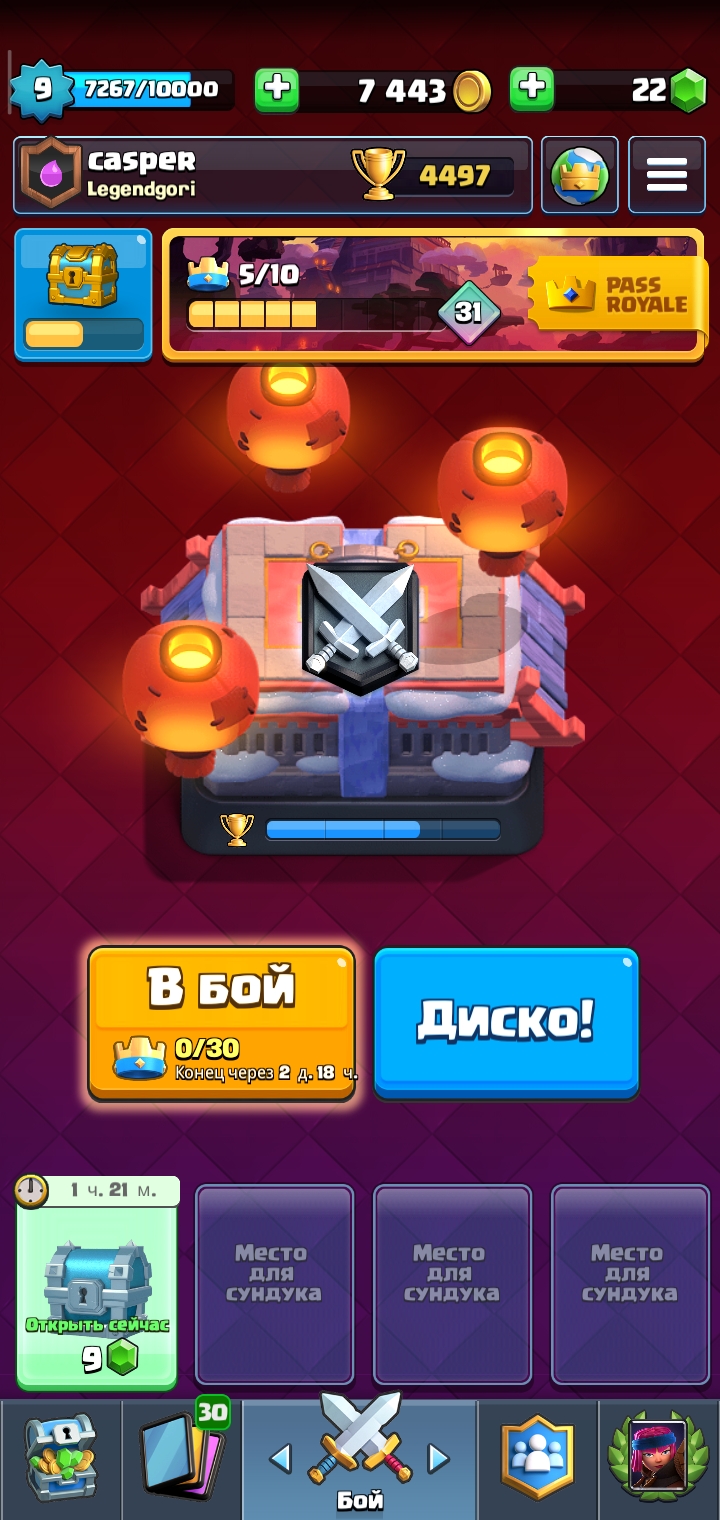Open the crown leaderboard globe icon
Image resolution: width=720 pixels, height=1520 pixels.
[x=580, y=175]
